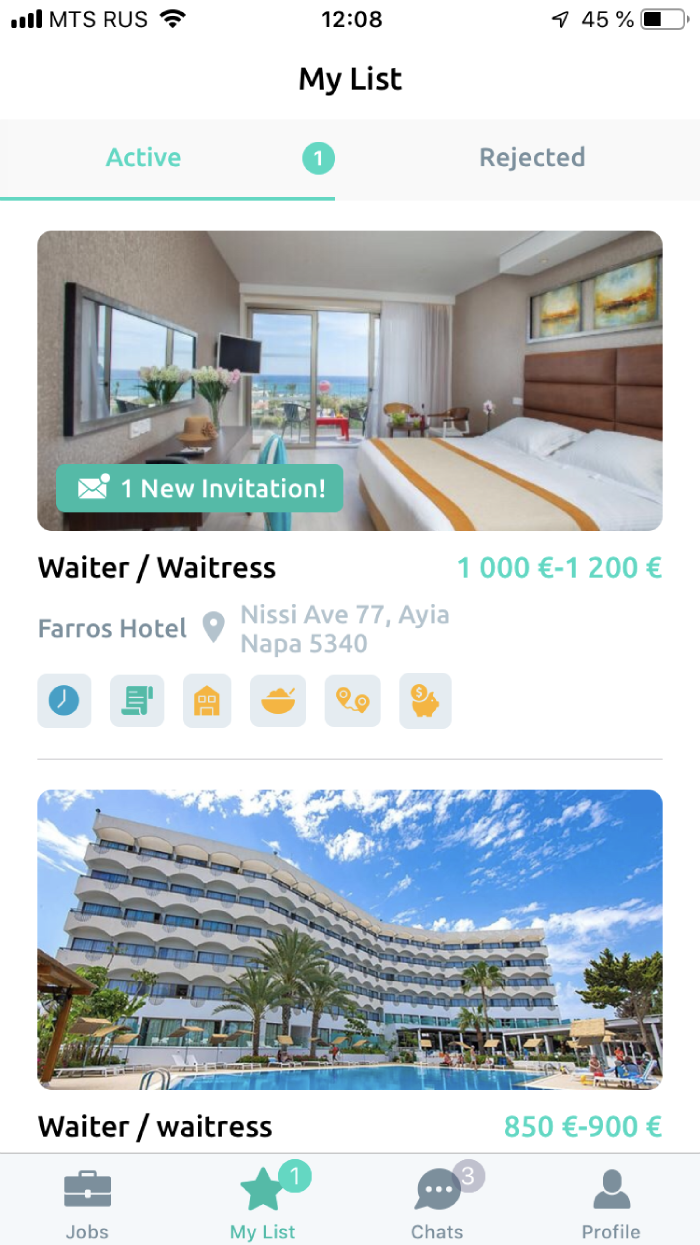Tap the piggy bank bonus icon for Farros Hotel
Image resolution: width=700 pixels, height=1245 pixels.
425,700
